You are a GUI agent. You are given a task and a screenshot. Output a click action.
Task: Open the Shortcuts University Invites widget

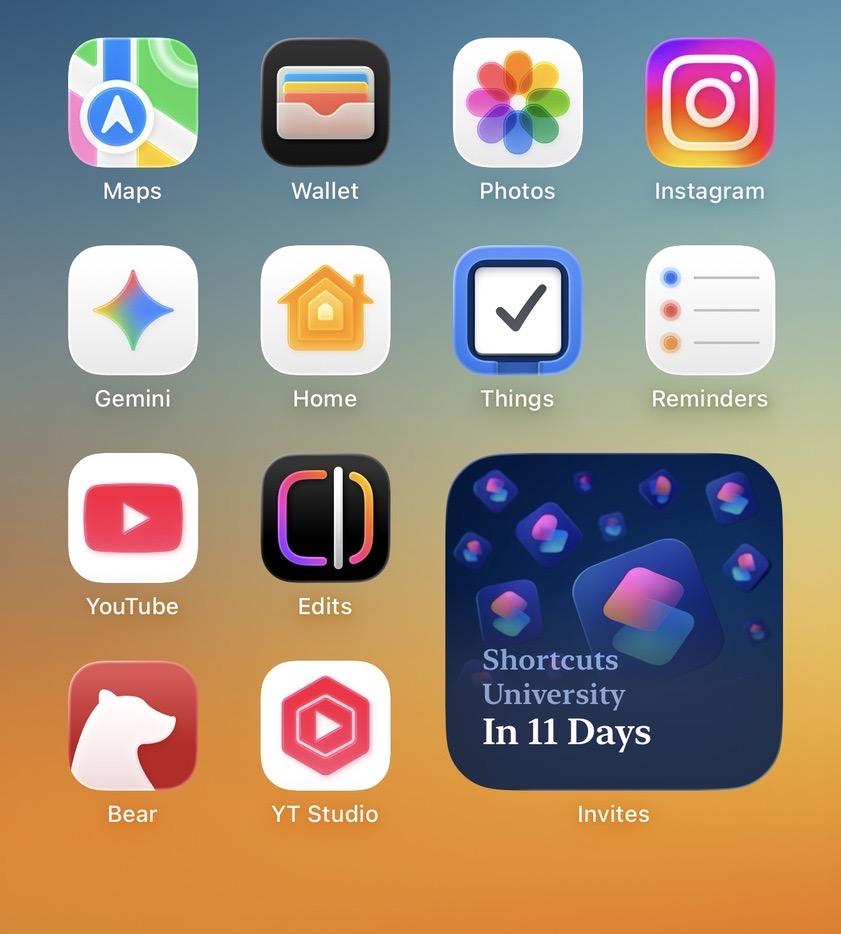pyautogui.click(x=614, y=622)
